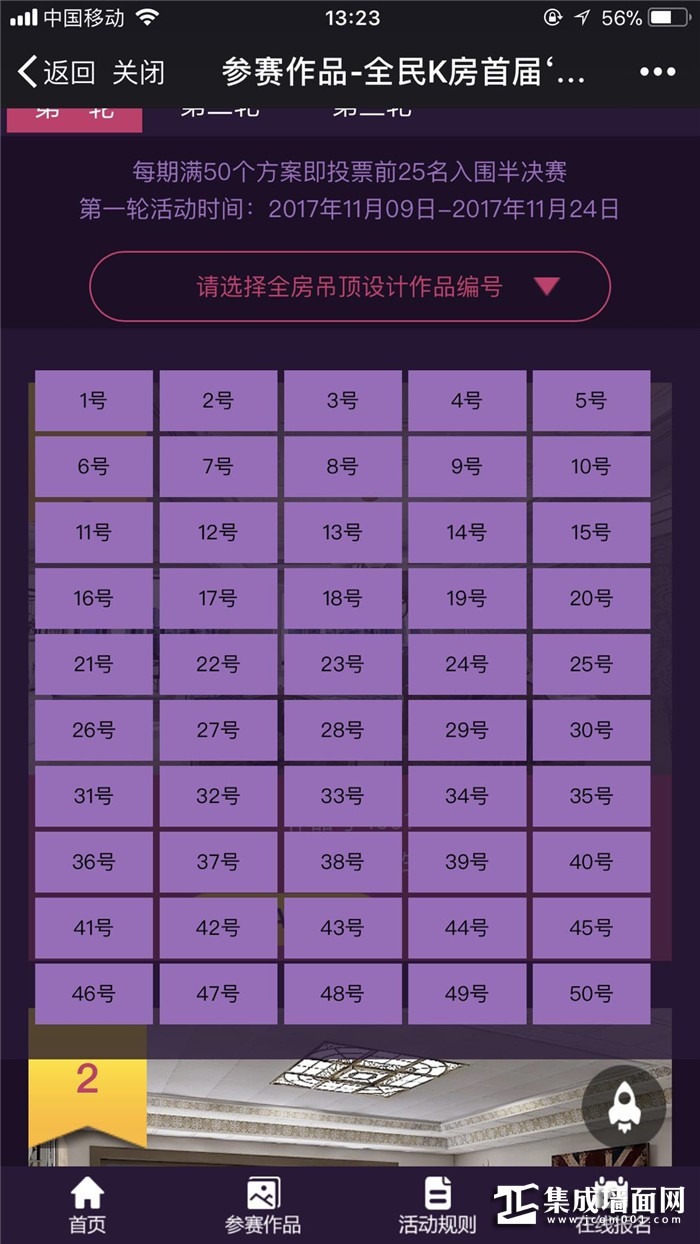This screenshot has height=1244, width=700.
Task: Switch to the 首页 tab
Action: tap(87, 1205)
